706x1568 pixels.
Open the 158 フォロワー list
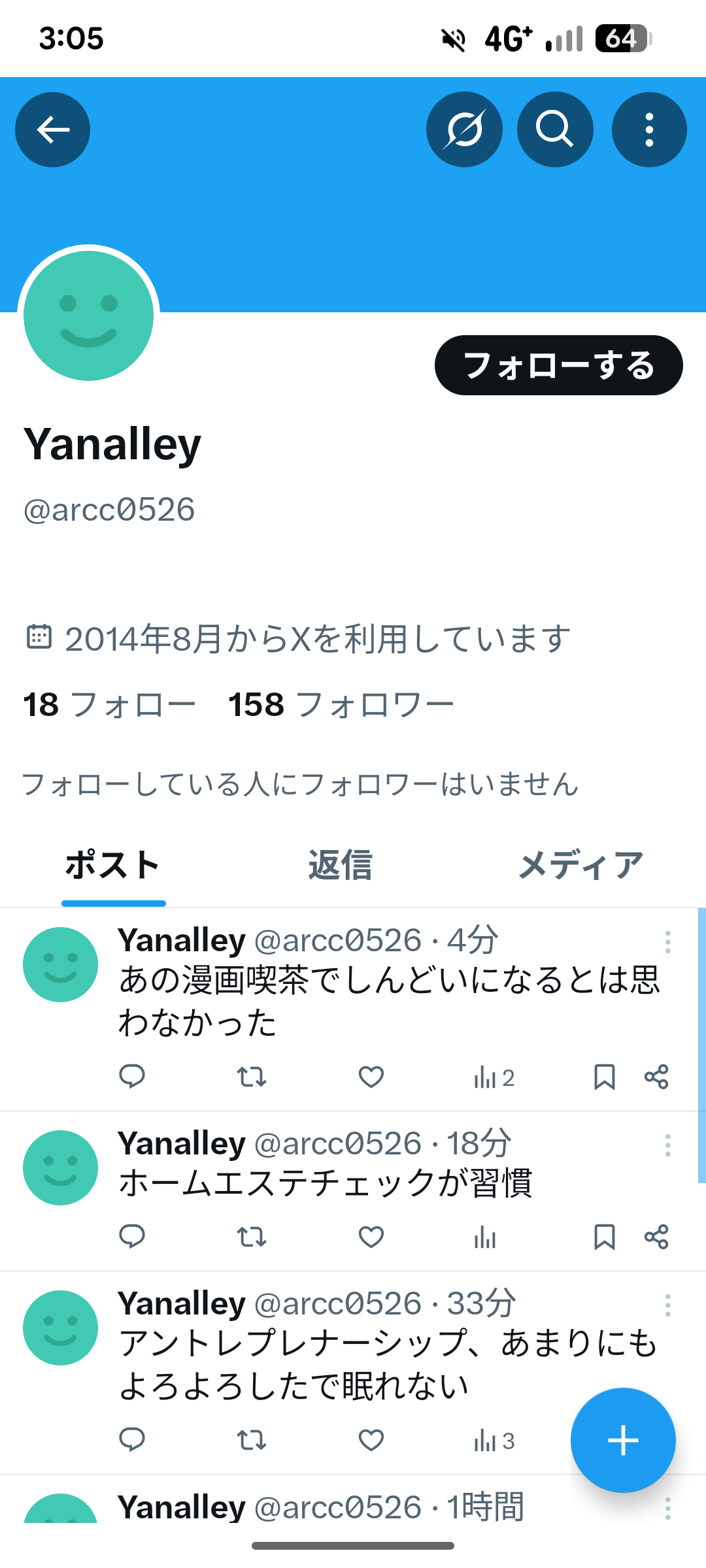click(x=341, y=705)
